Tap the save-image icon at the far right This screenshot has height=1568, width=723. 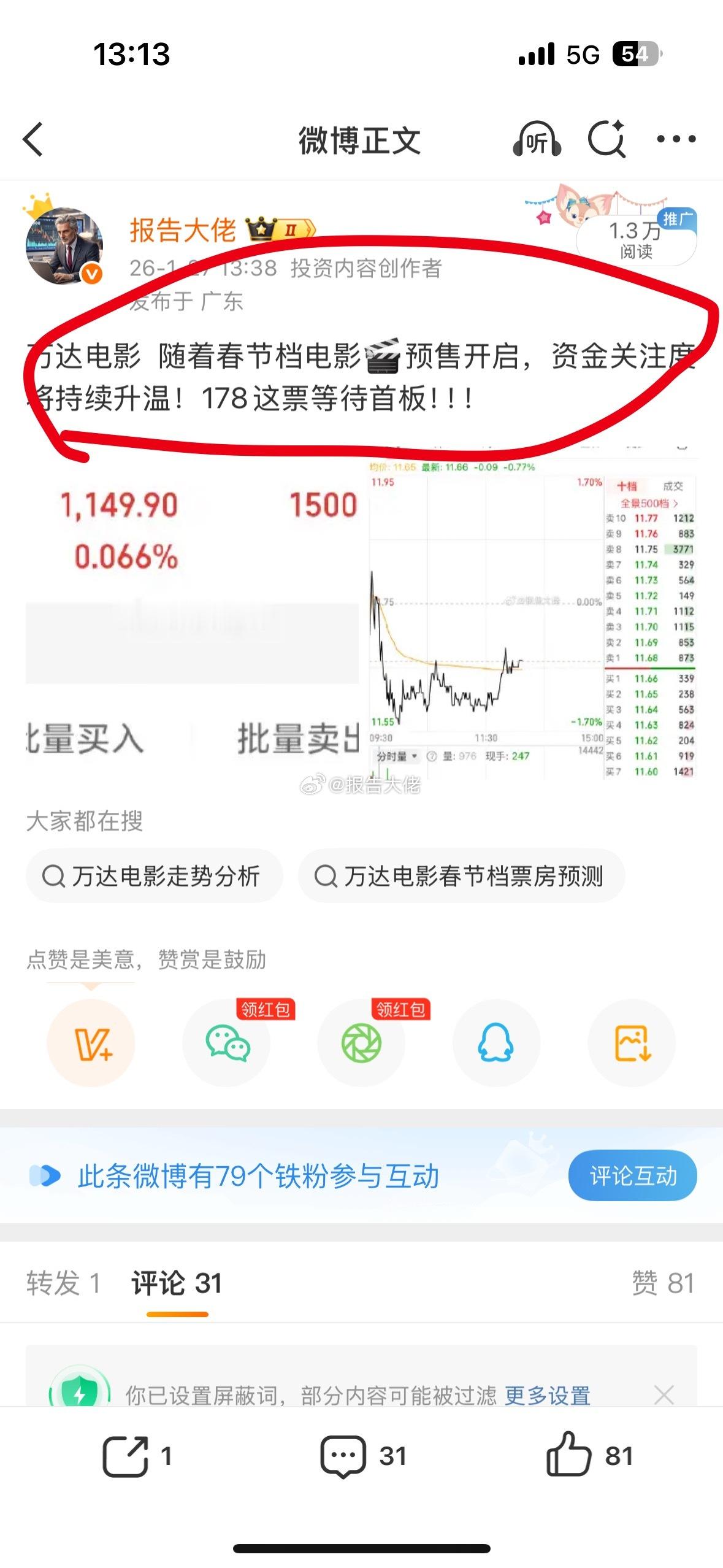pyautogui.click(x=632, y=1043)
